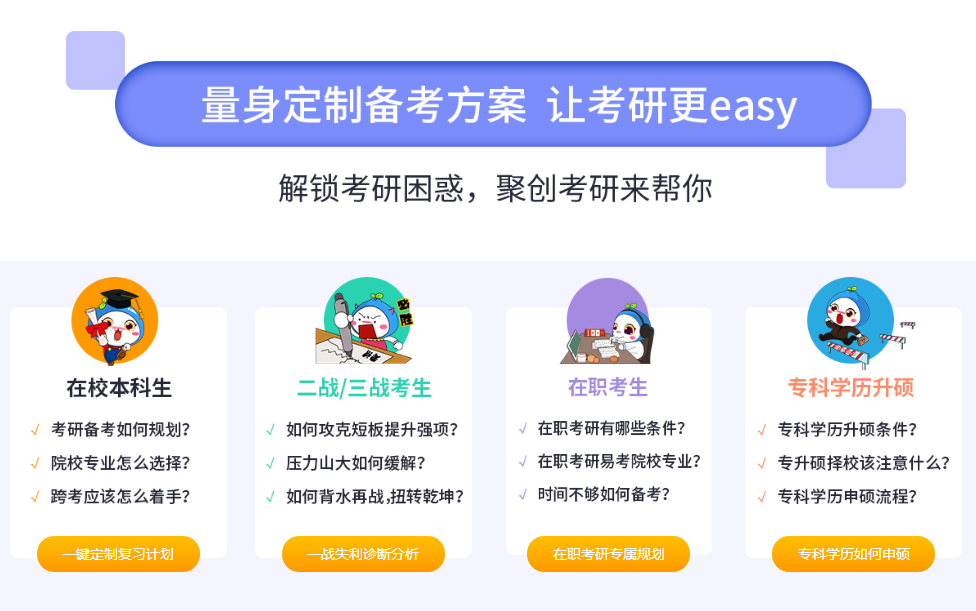The height and width of the screenshot is (611, 976).
Task: Open 一战失利诊断分析 for repeat exam takers
Action: [x=363, y=554]
